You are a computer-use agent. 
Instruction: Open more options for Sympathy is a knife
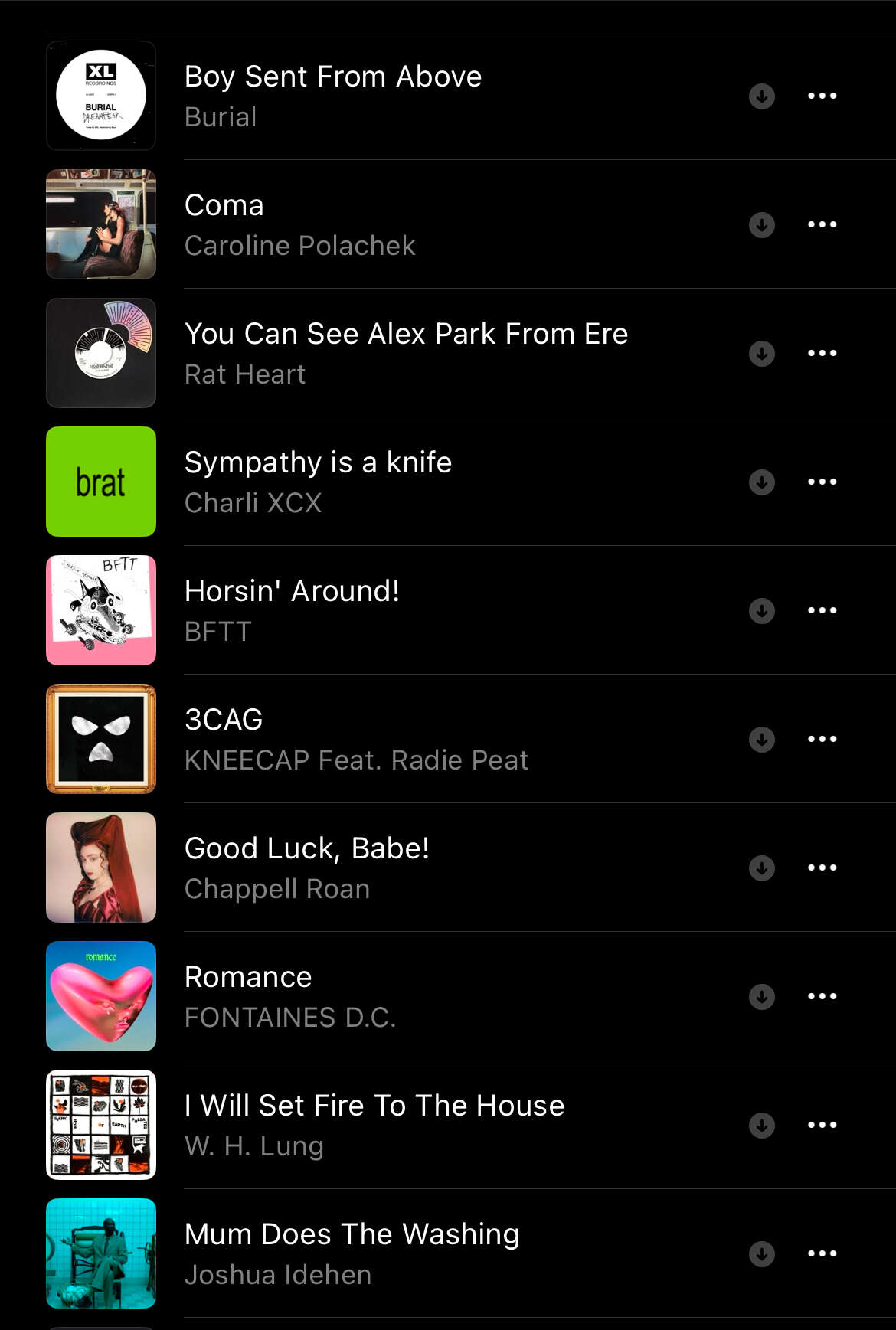pos(822,482)
